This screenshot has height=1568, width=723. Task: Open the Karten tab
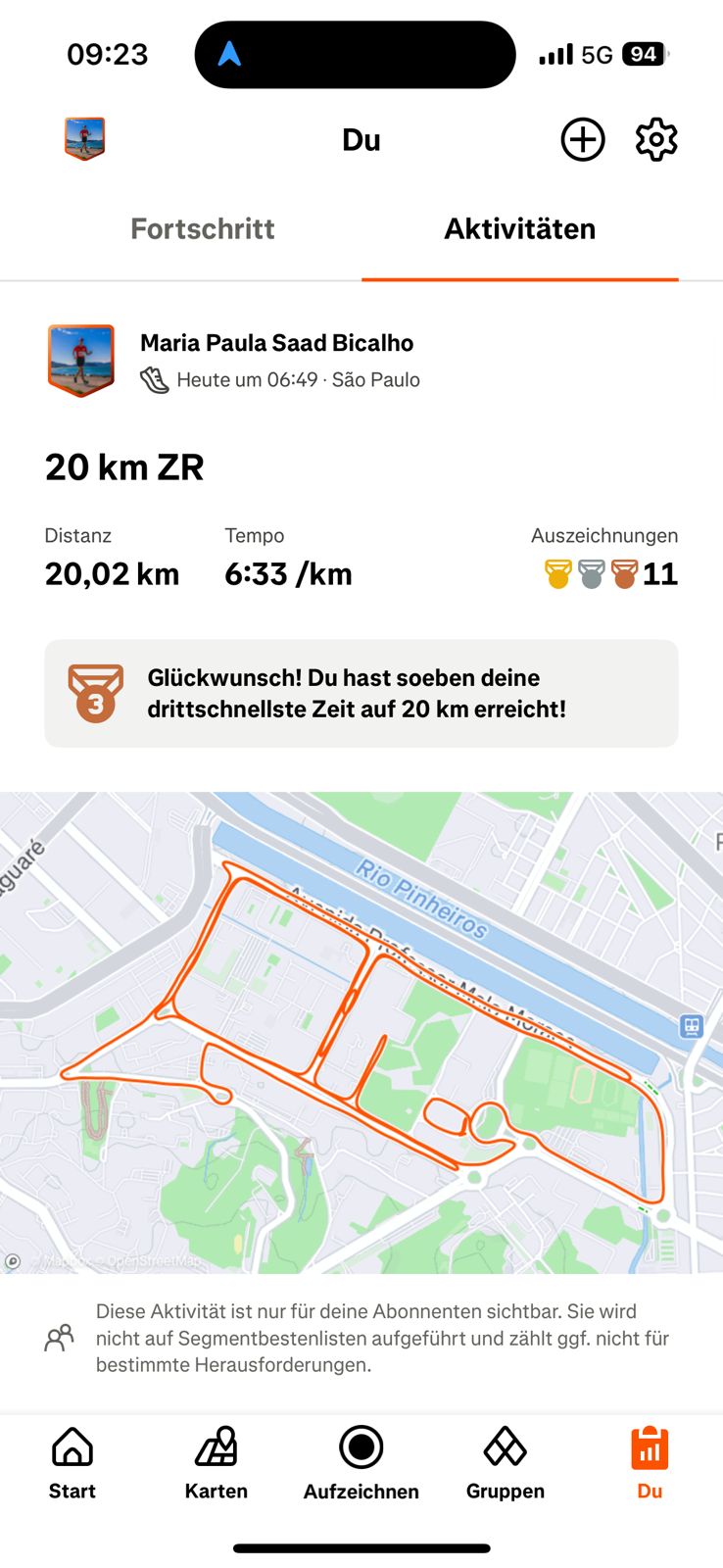pos(217,1463)
